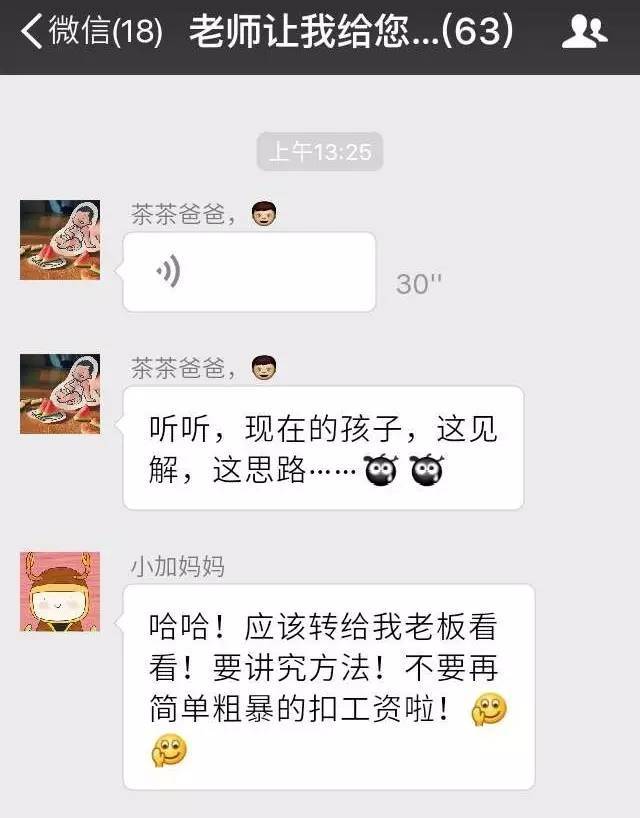Viewport: 640px width, 818px height.
Task: Go back to the 微信 chat list
Action: [90, 32]
